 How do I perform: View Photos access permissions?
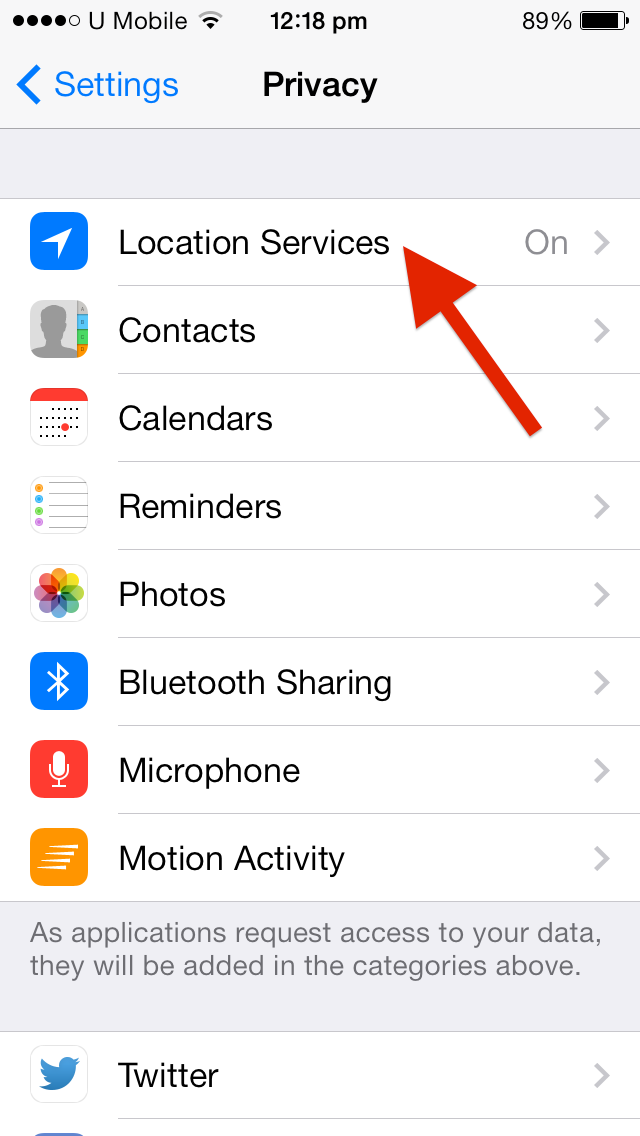[320, 593]
